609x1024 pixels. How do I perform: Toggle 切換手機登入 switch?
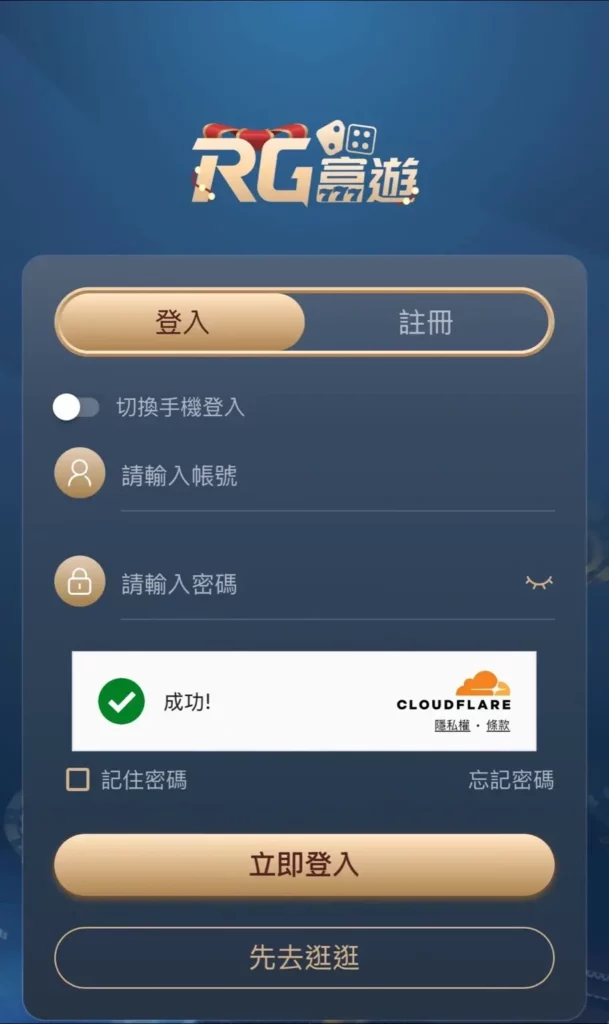[76, 407]
